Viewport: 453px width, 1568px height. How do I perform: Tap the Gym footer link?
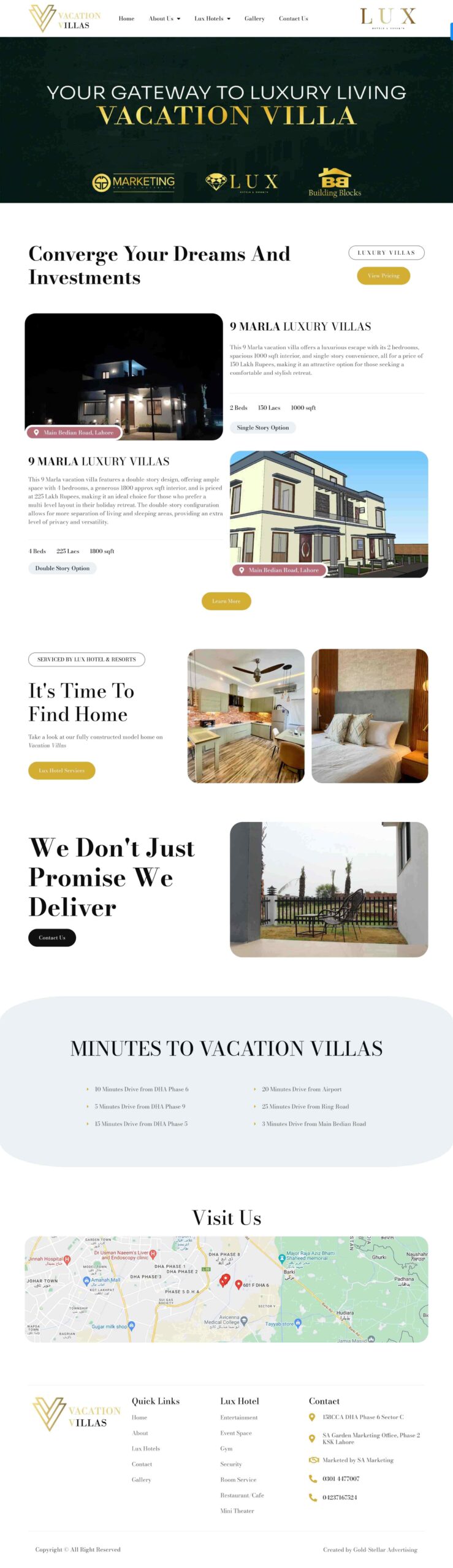point(226,1448)
